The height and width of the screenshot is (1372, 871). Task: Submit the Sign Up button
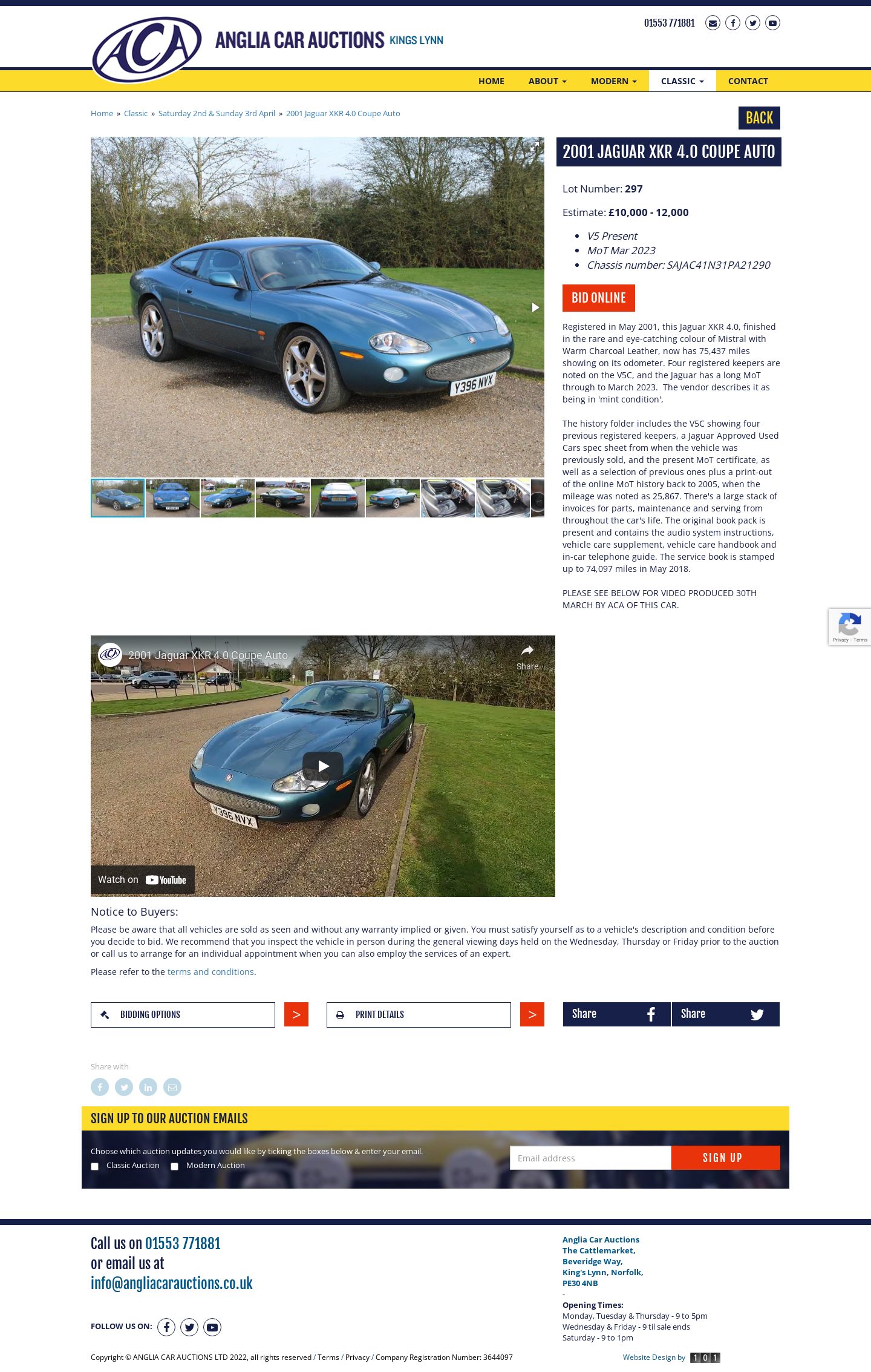pyautogui.click(x=725, y=1158)
